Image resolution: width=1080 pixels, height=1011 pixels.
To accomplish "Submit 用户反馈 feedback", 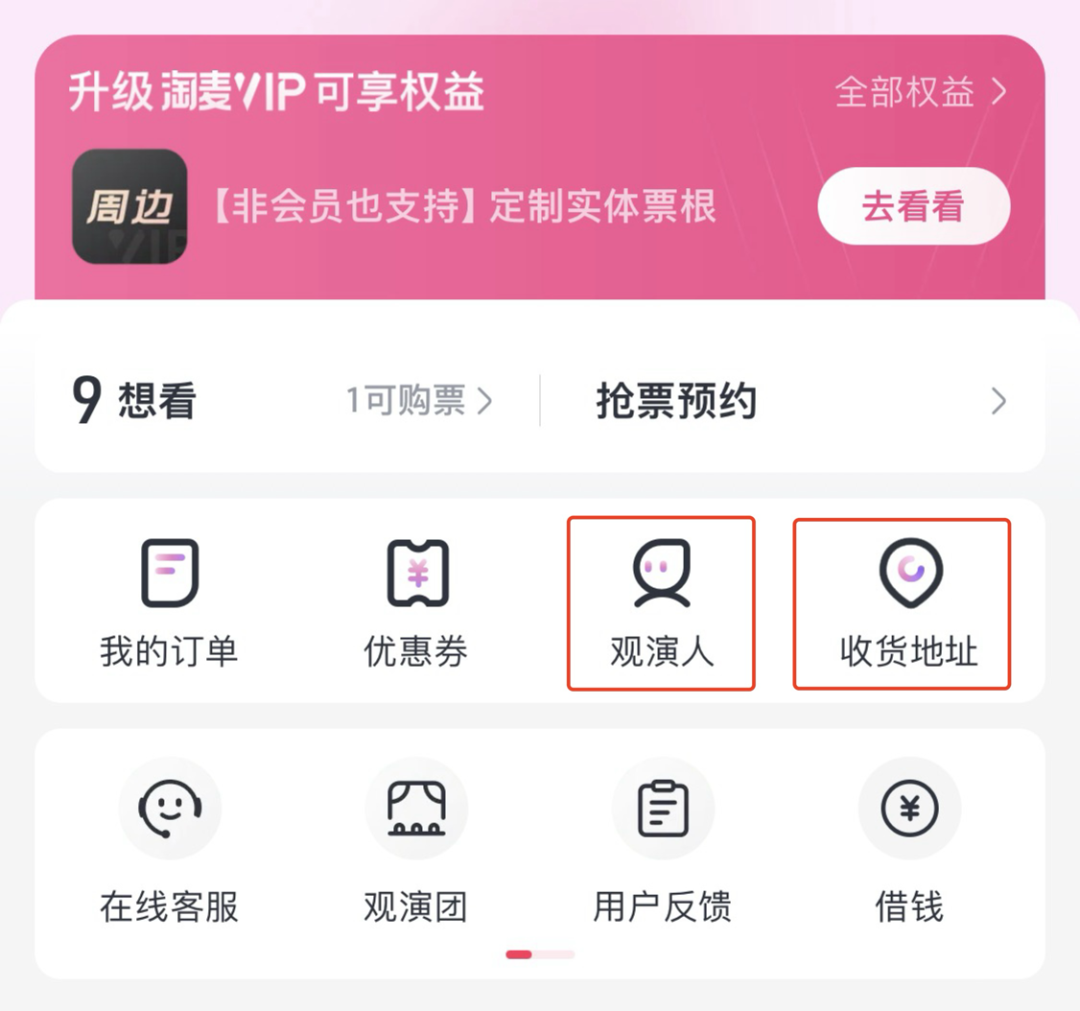I will pos(661,840).
